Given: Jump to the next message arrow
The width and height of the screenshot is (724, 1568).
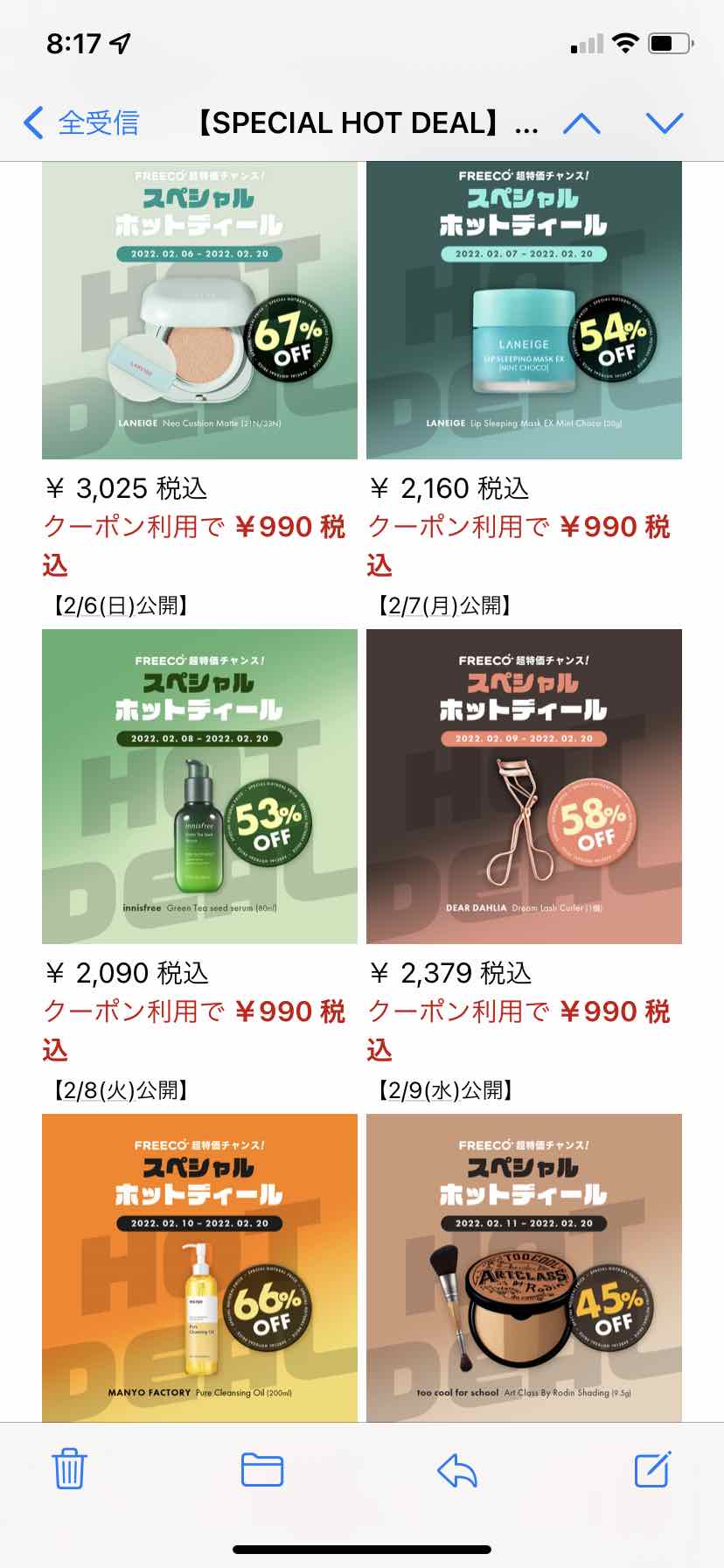Looking at the screenshot, I should 665,122.
